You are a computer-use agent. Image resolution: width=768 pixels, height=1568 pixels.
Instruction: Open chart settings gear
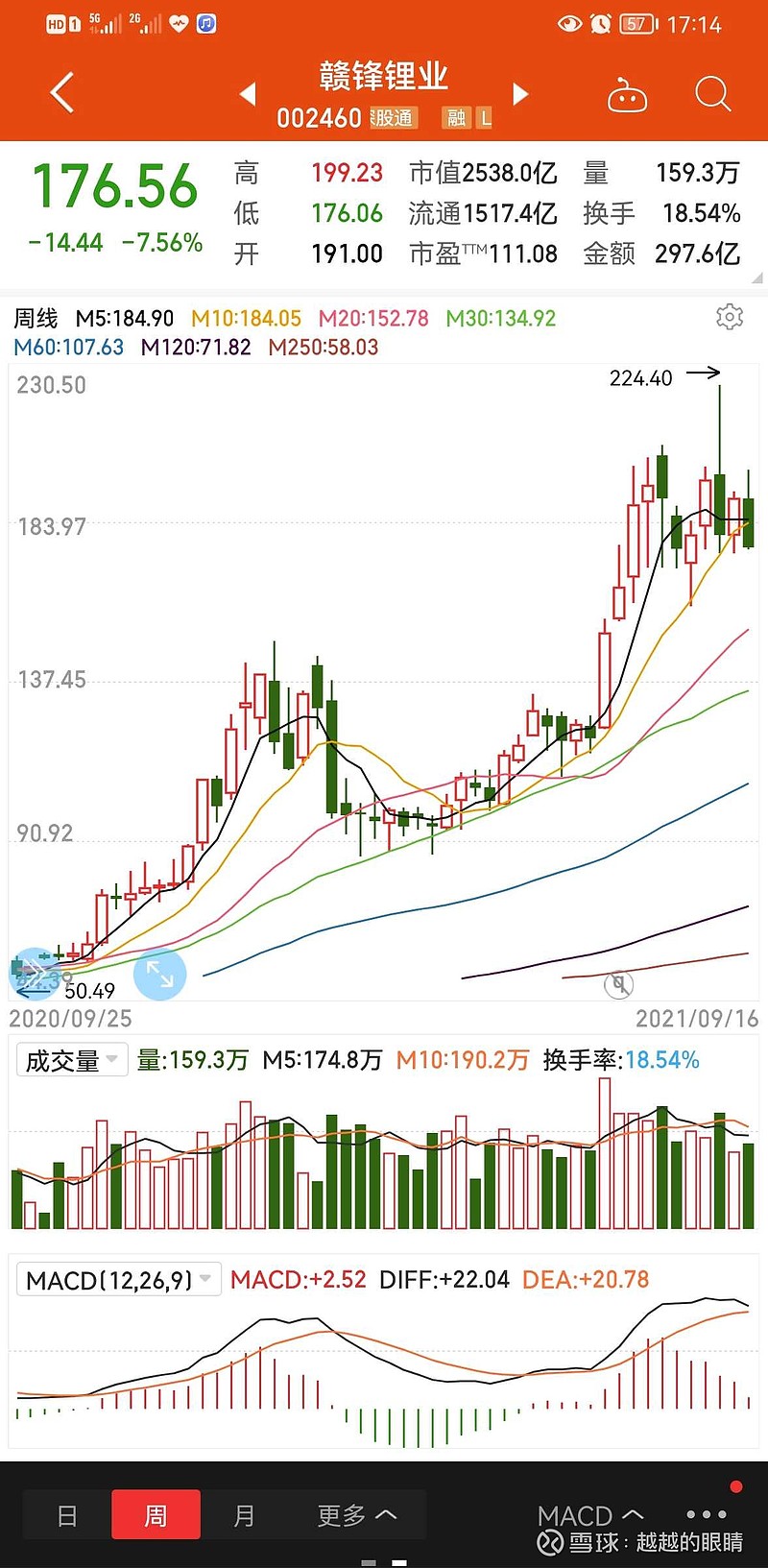pos(730,317)
